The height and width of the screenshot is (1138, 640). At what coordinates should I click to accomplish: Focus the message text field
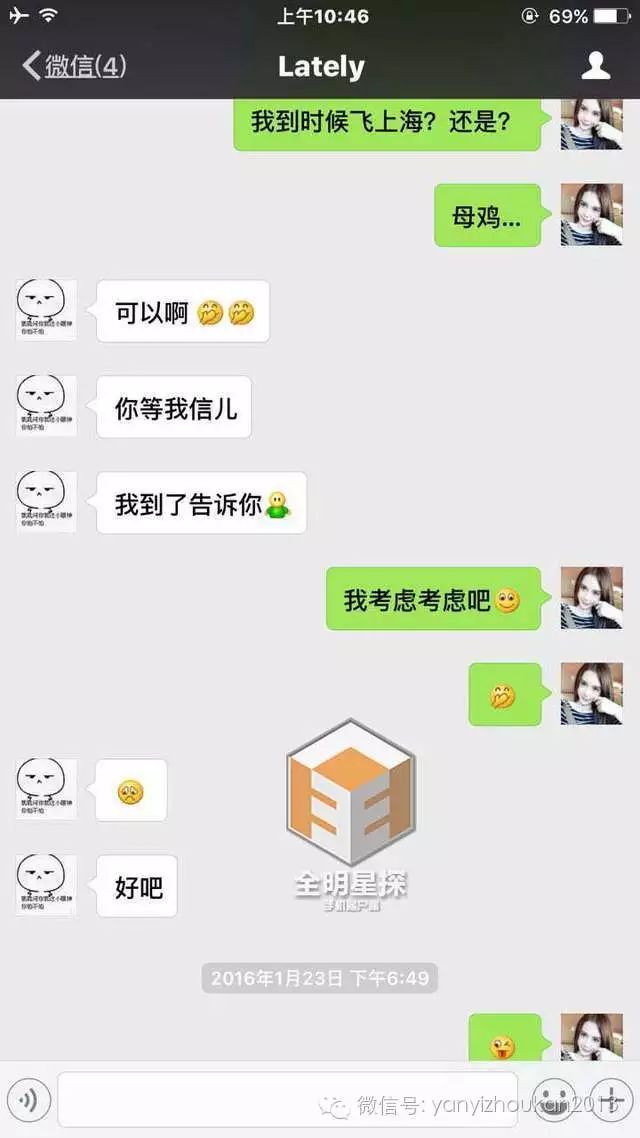pos(287,1100)
